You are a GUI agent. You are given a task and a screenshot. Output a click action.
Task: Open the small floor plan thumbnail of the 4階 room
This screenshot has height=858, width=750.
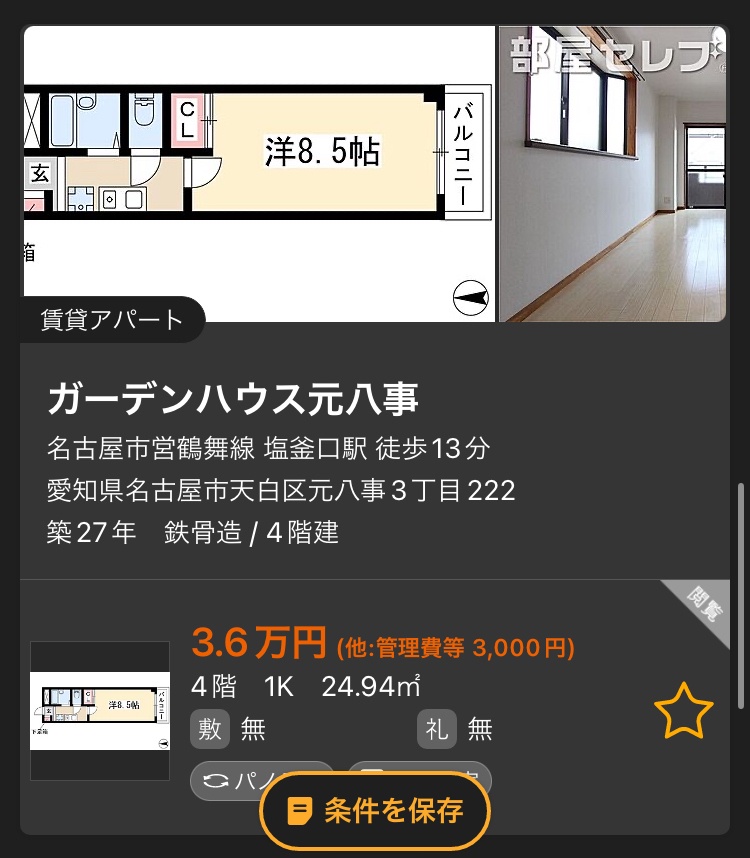[100, 711]
